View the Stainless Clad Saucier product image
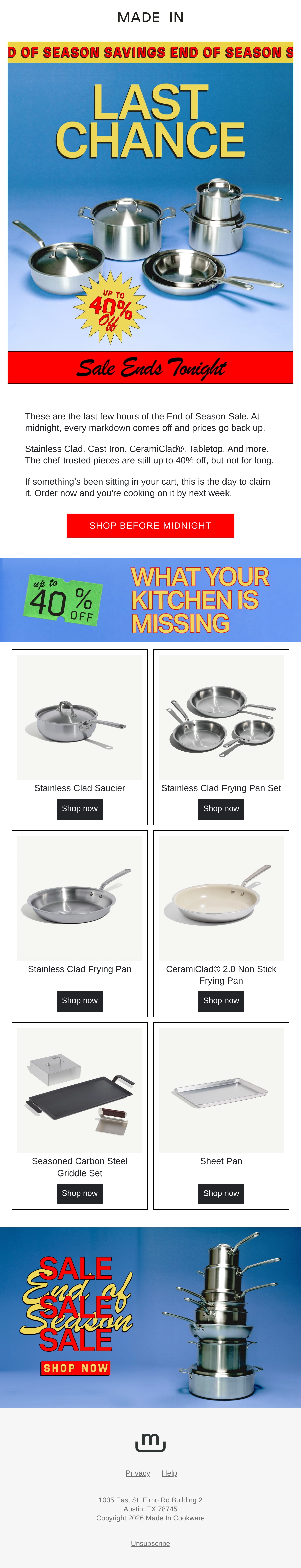The width and height of the screenshot is (301, 1568). pos(80,717)
